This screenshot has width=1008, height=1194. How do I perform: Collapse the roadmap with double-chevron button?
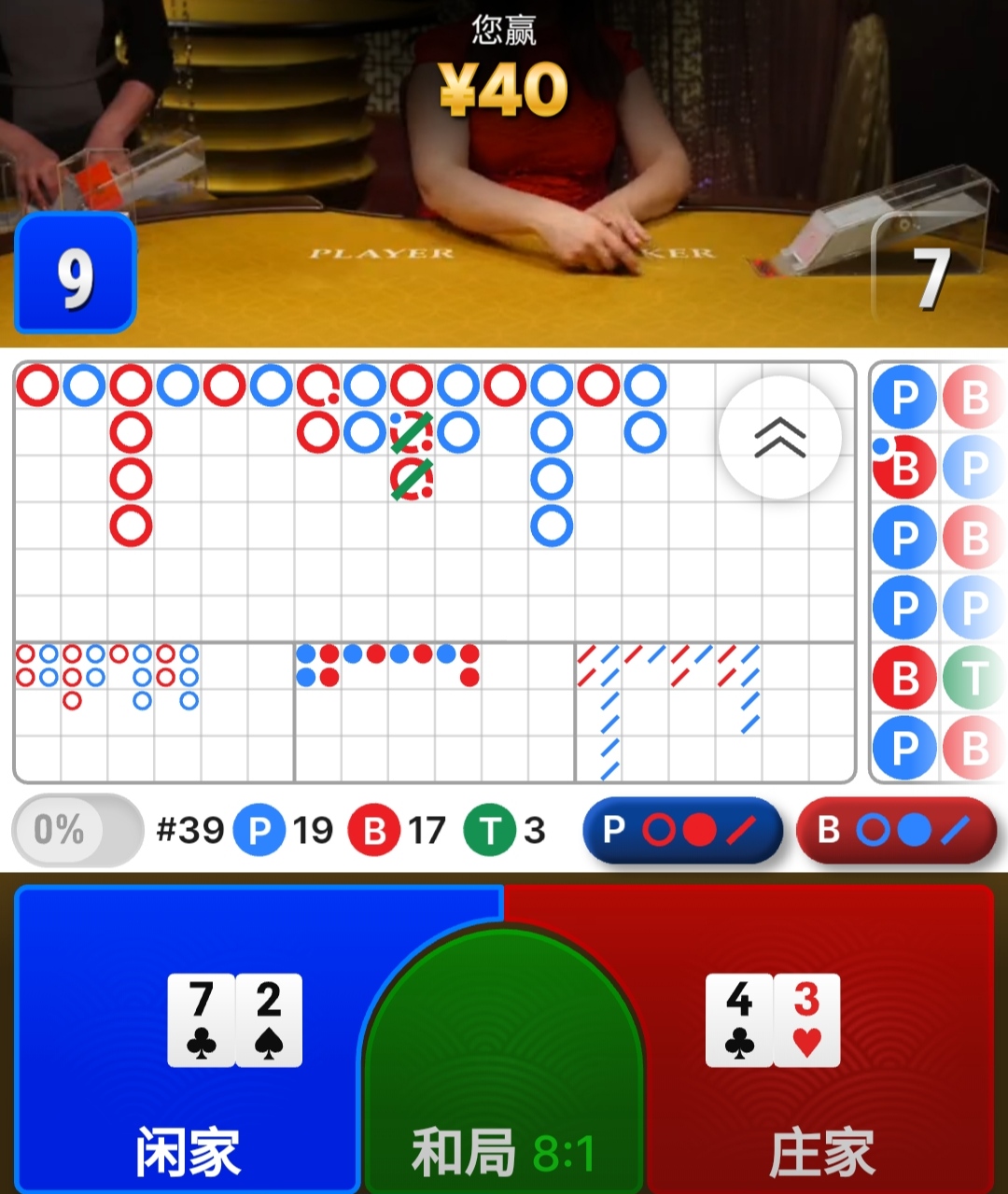[780, 438]
